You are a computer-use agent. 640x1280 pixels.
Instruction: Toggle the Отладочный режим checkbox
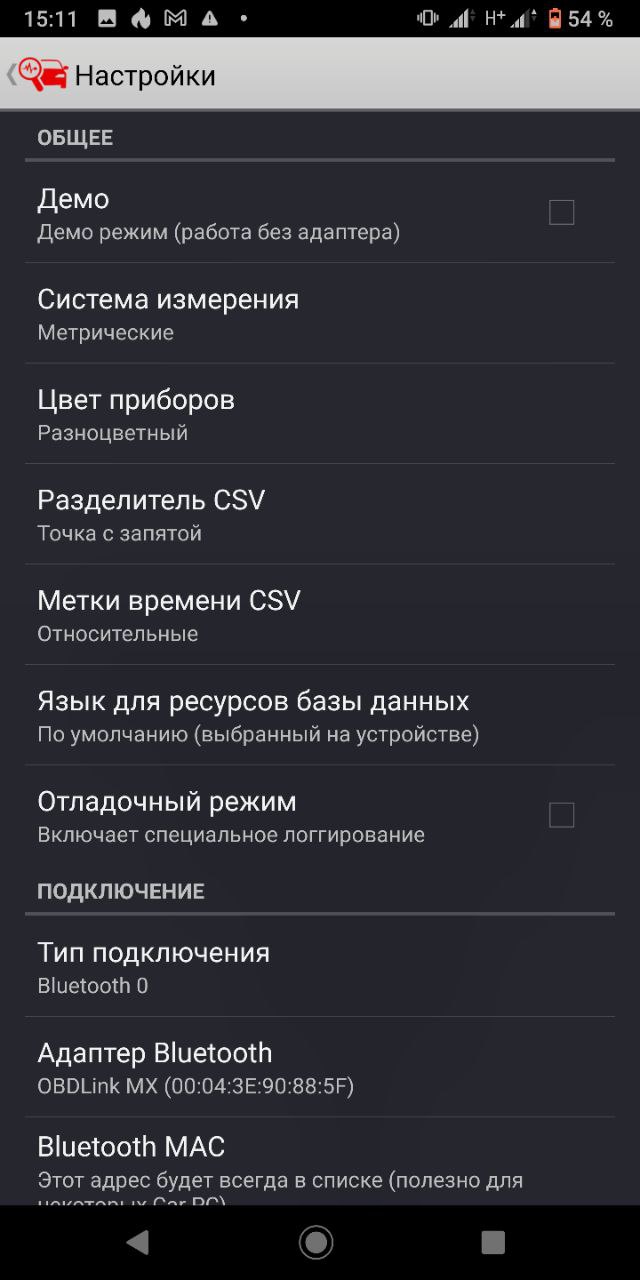pyautogui.click(x=561, y=815)
